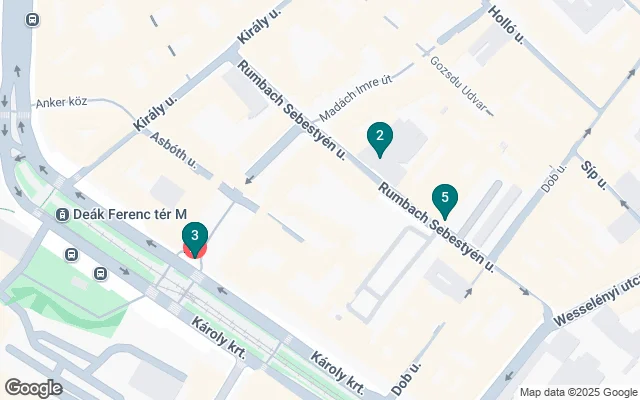Open the Google logo link
The width and height of the screenshot is (640, 400).
(33, 387)
